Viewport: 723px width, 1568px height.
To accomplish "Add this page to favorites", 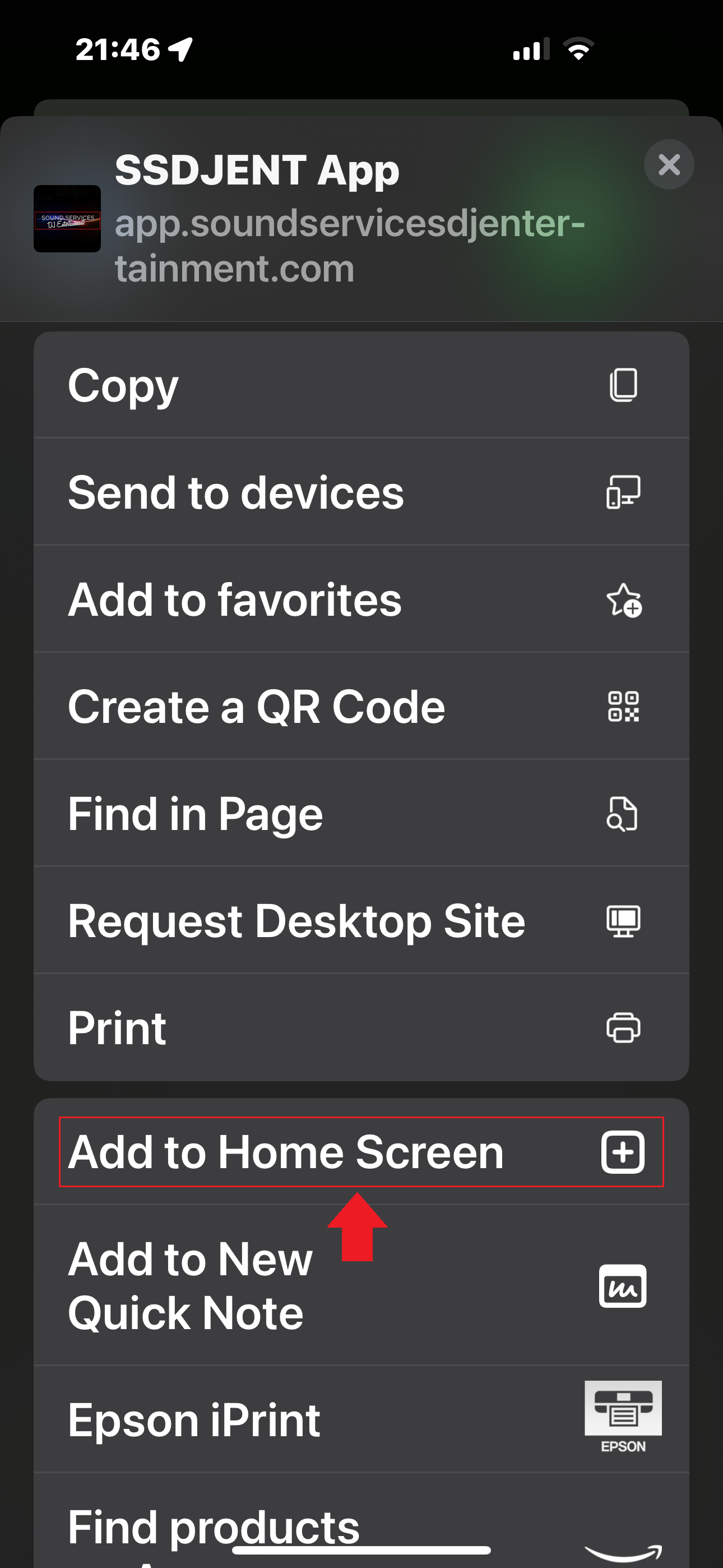I will [361, 599].
